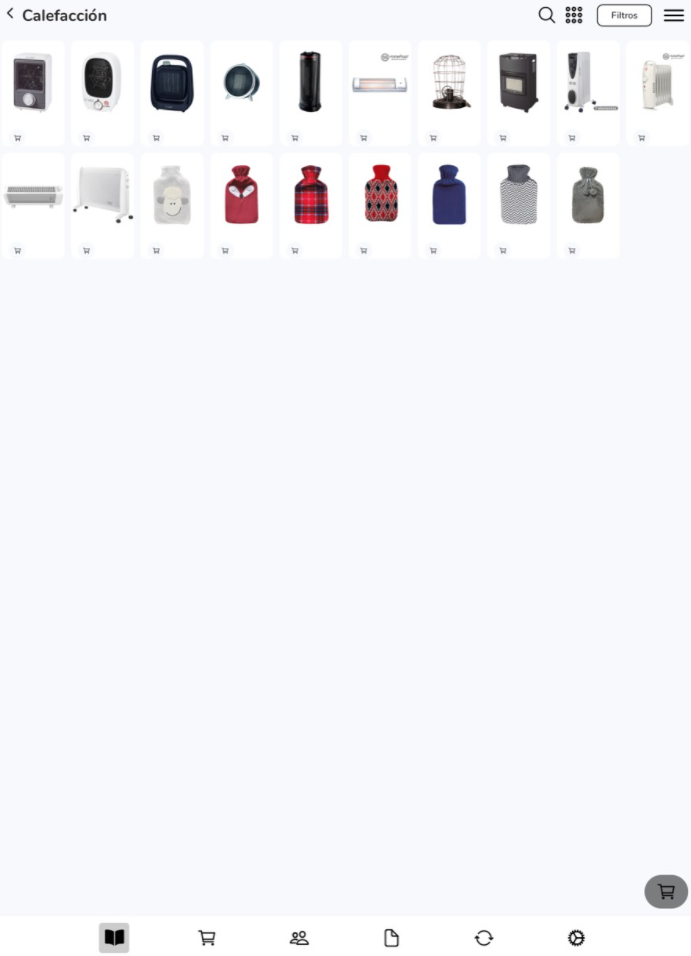
Task: Switch to the cart tab in bottom bar
Action: click(x=207, y=938)
